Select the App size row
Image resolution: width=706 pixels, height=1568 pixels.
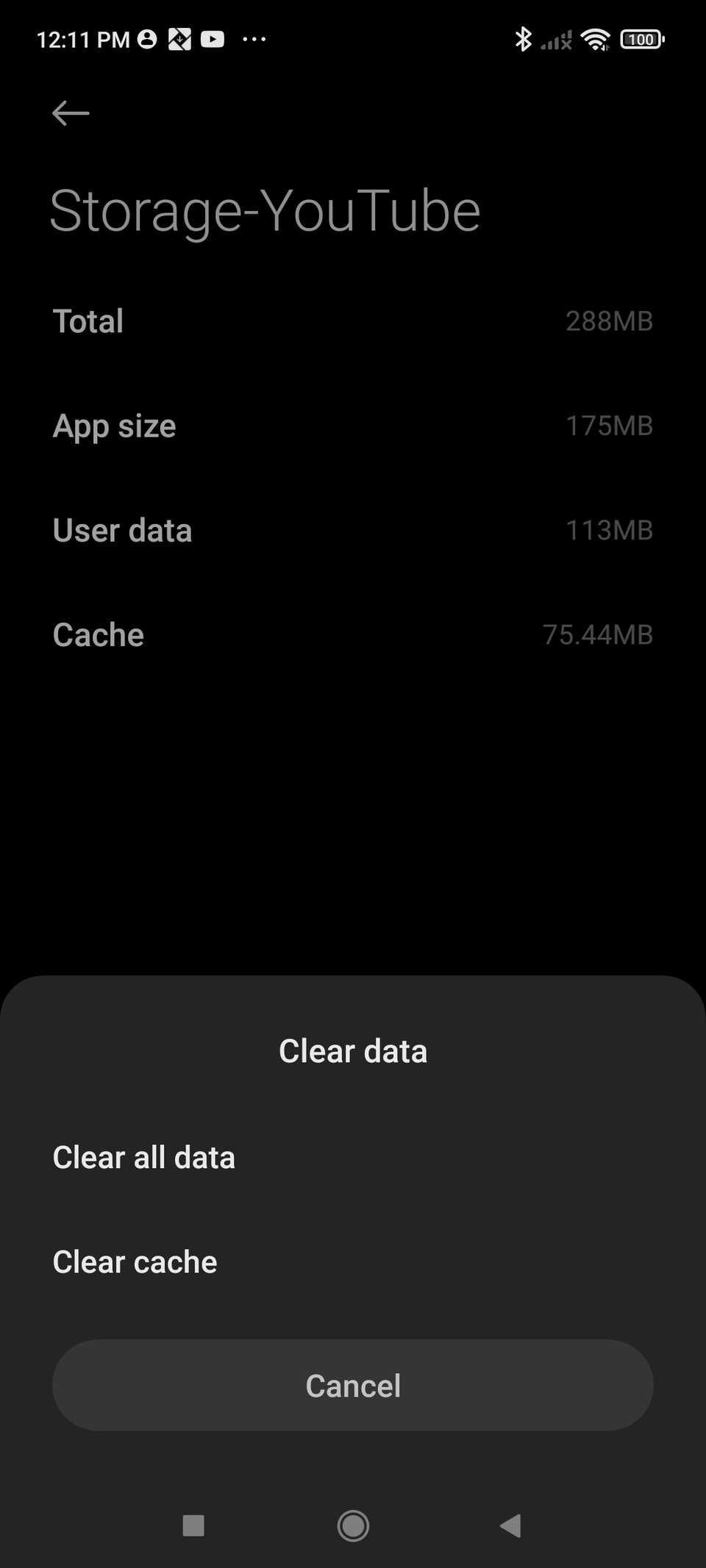click(x=353, y=425)
